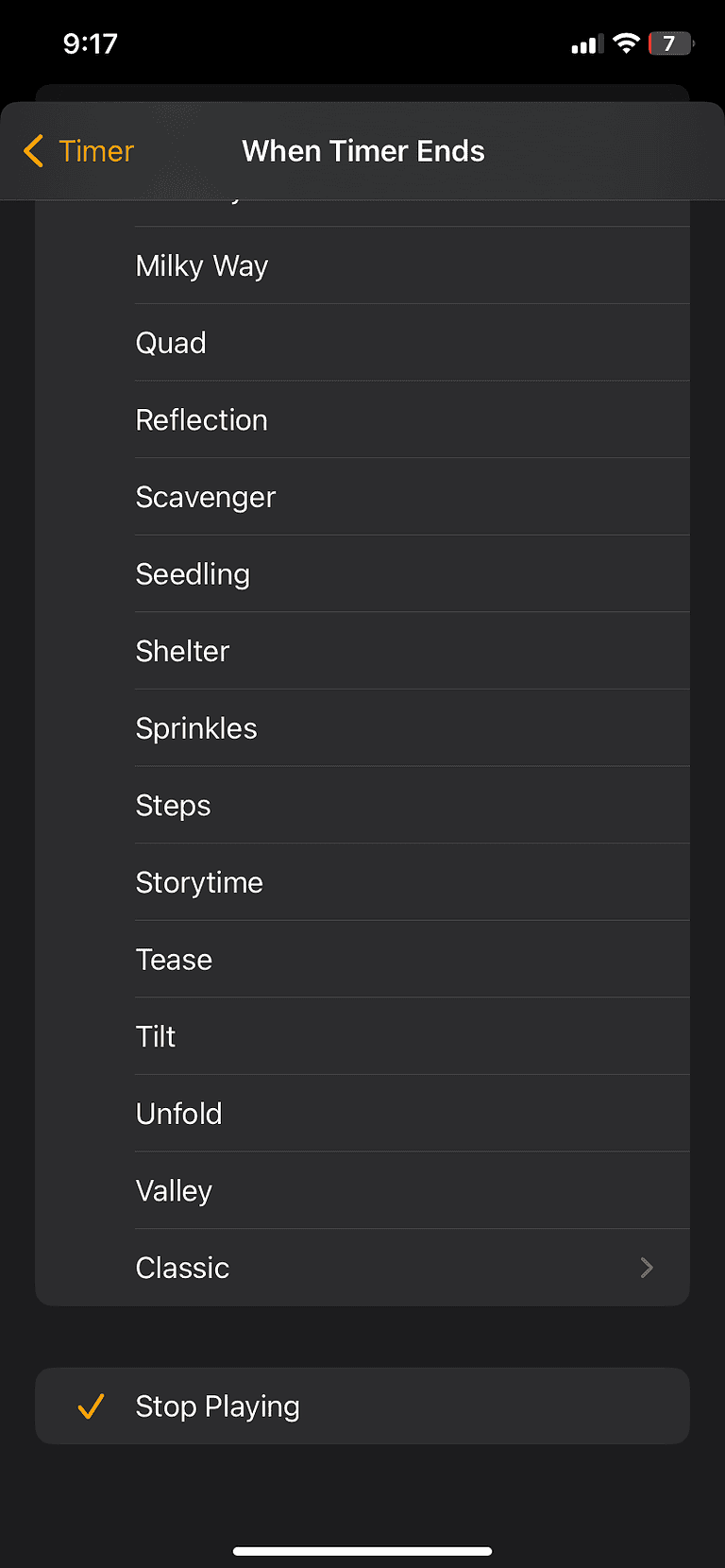Tap the chevron beside Classic

[x=647, y=1268]
